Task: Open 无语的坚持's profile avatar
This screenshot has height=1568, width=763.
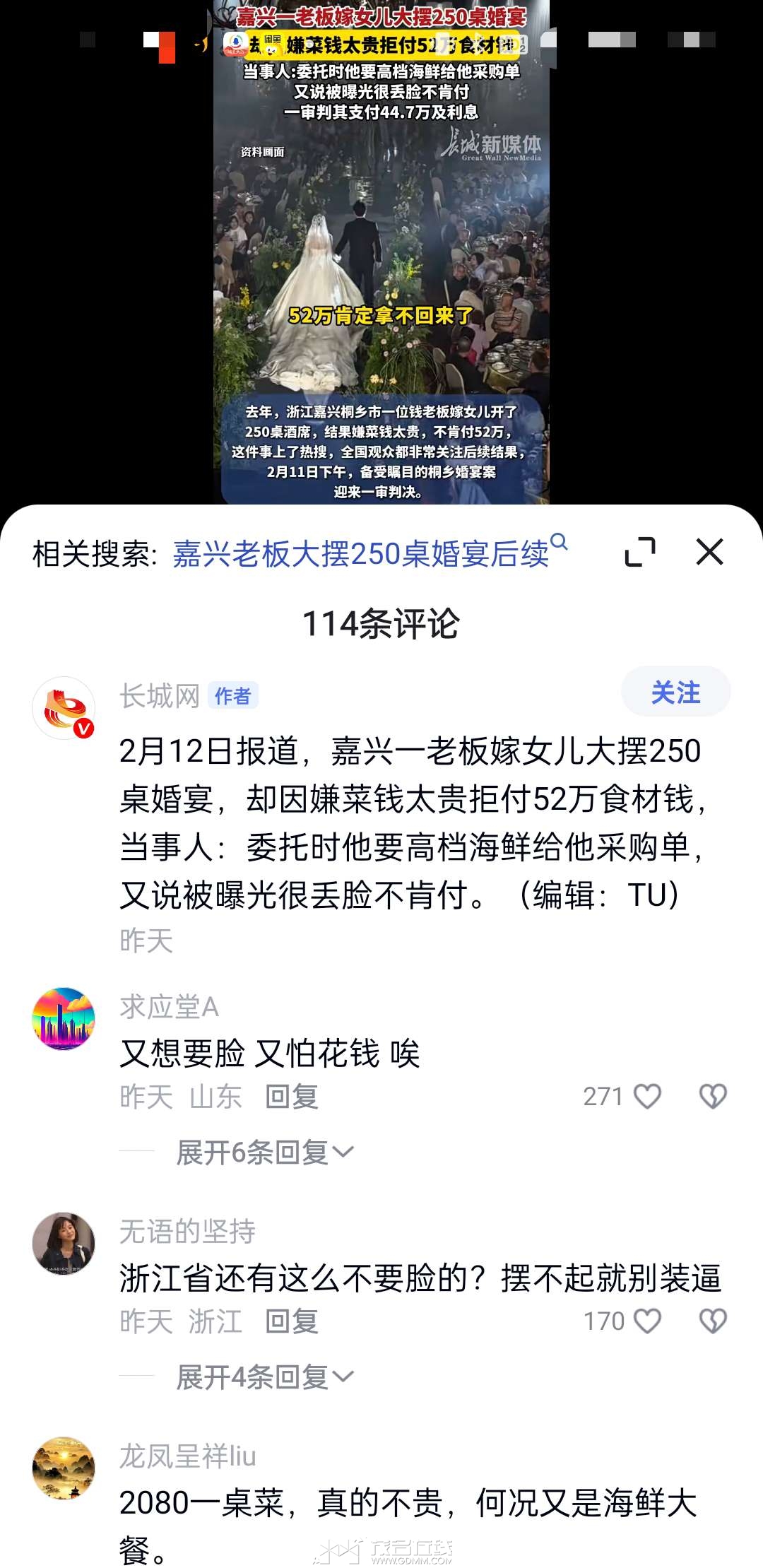Action: point(64,1243)
